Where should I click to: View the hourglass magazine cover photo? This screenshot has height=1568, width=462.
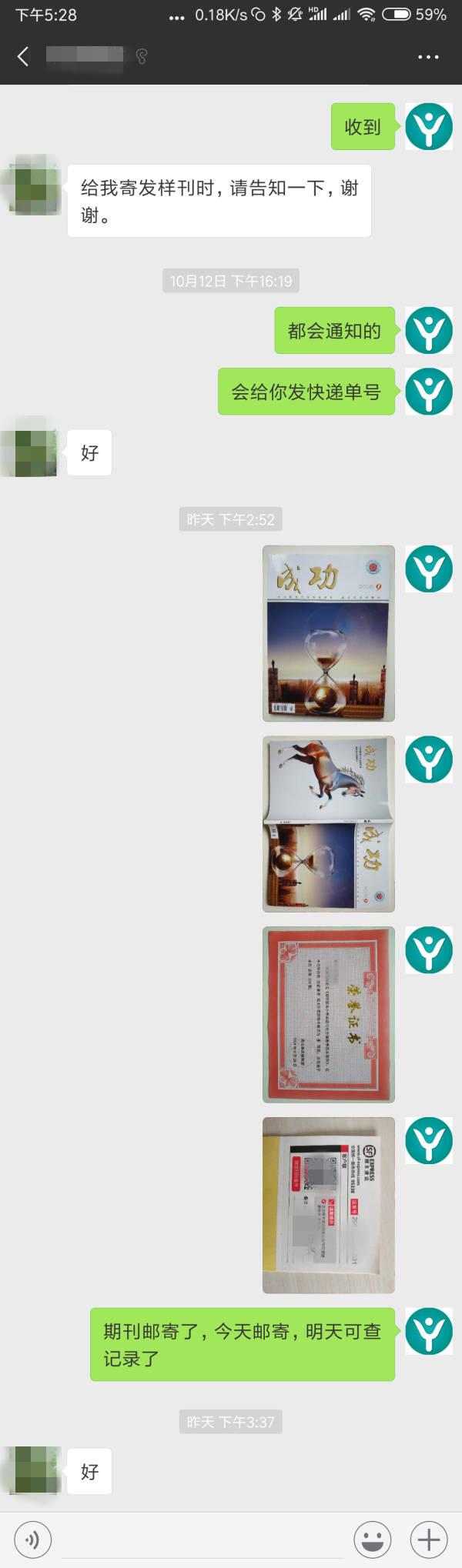click(x=329, y=633)
